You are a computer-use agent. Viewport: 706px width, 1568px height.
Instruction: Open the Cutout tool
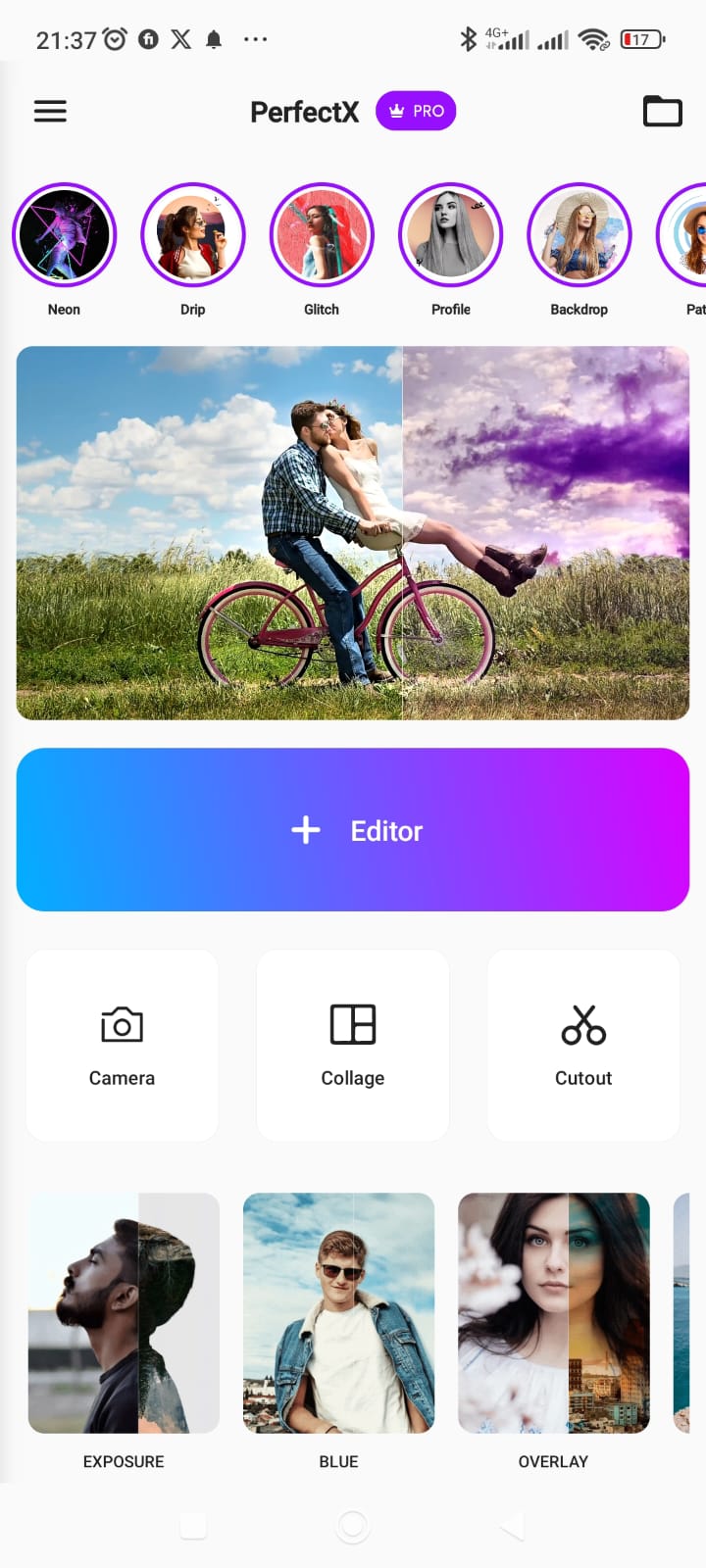click(583, 1045)
